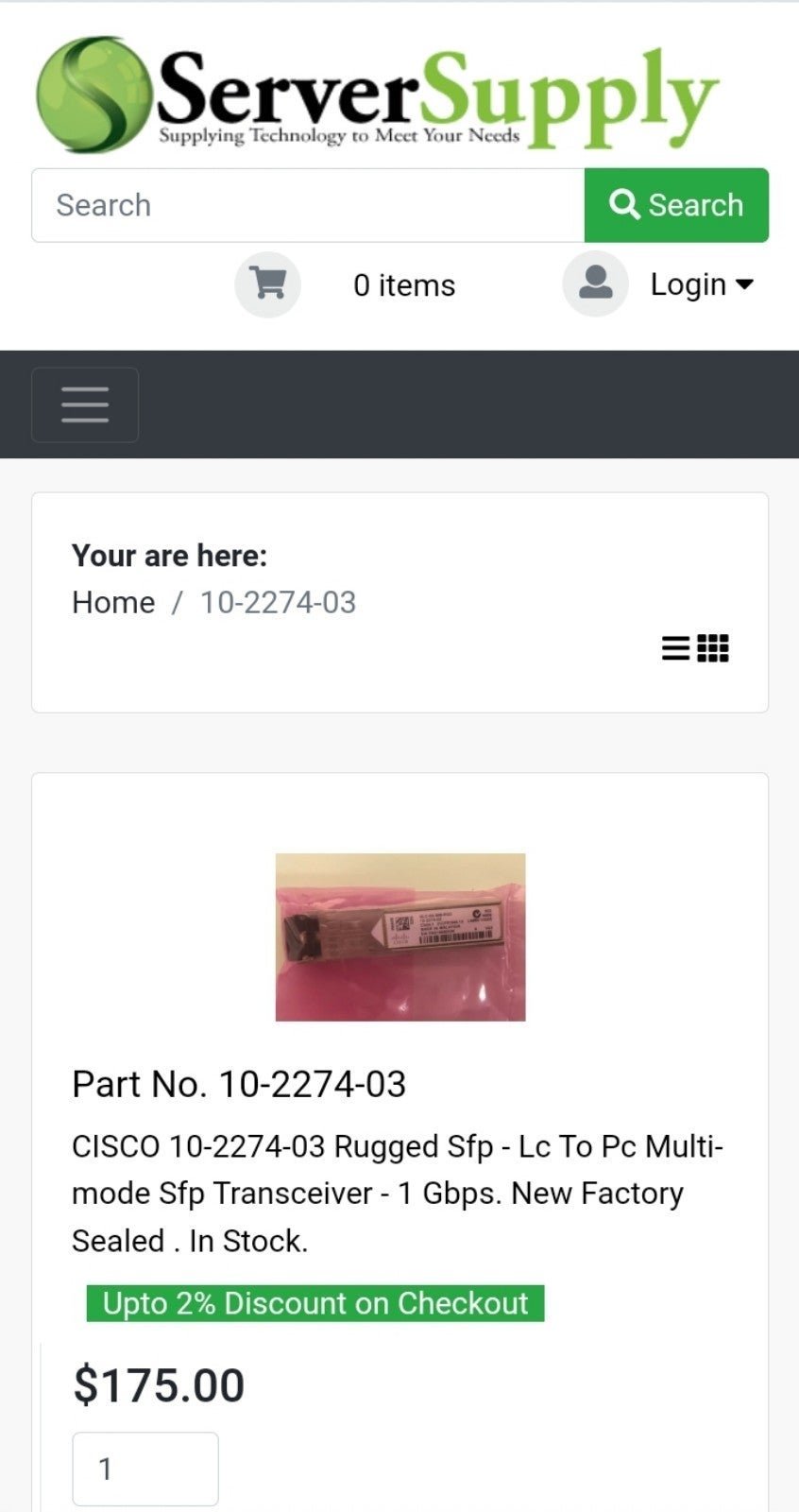Go to Home via breadcrumb
The height and width of the screenshot is (1512, 799).
click(x=113, y=602)
